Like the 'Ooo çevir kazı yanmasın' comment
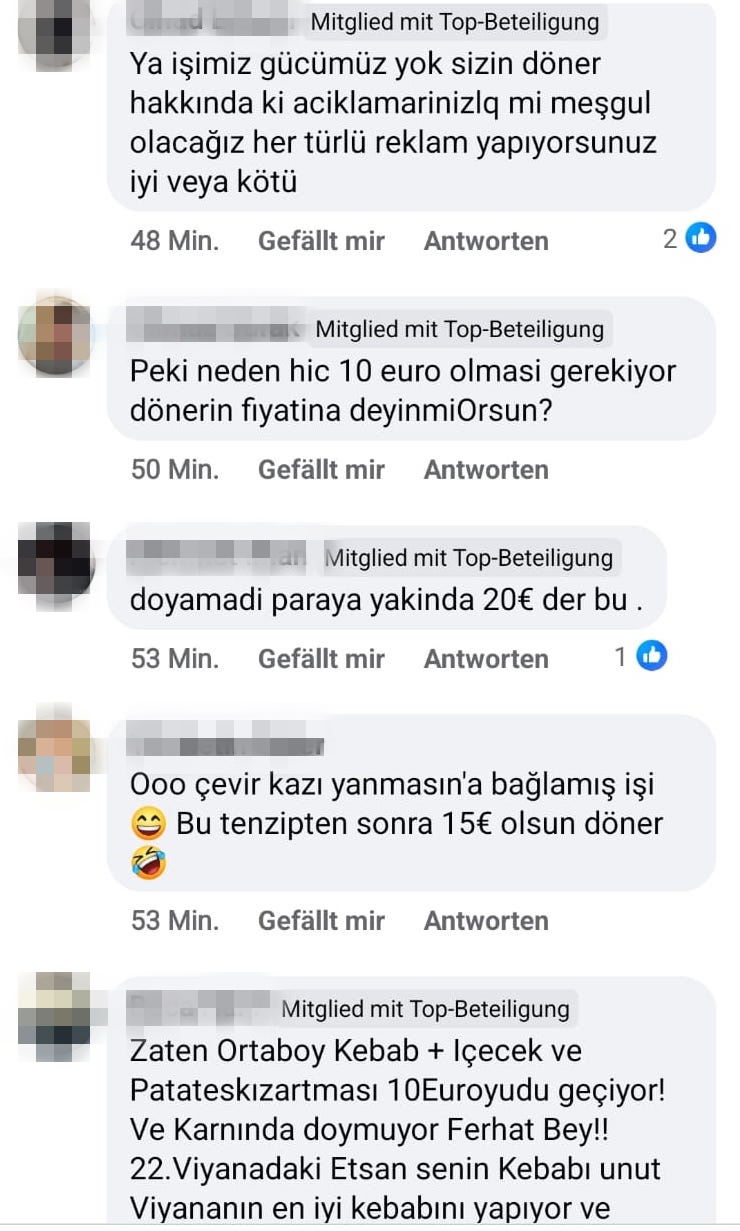 321,921
